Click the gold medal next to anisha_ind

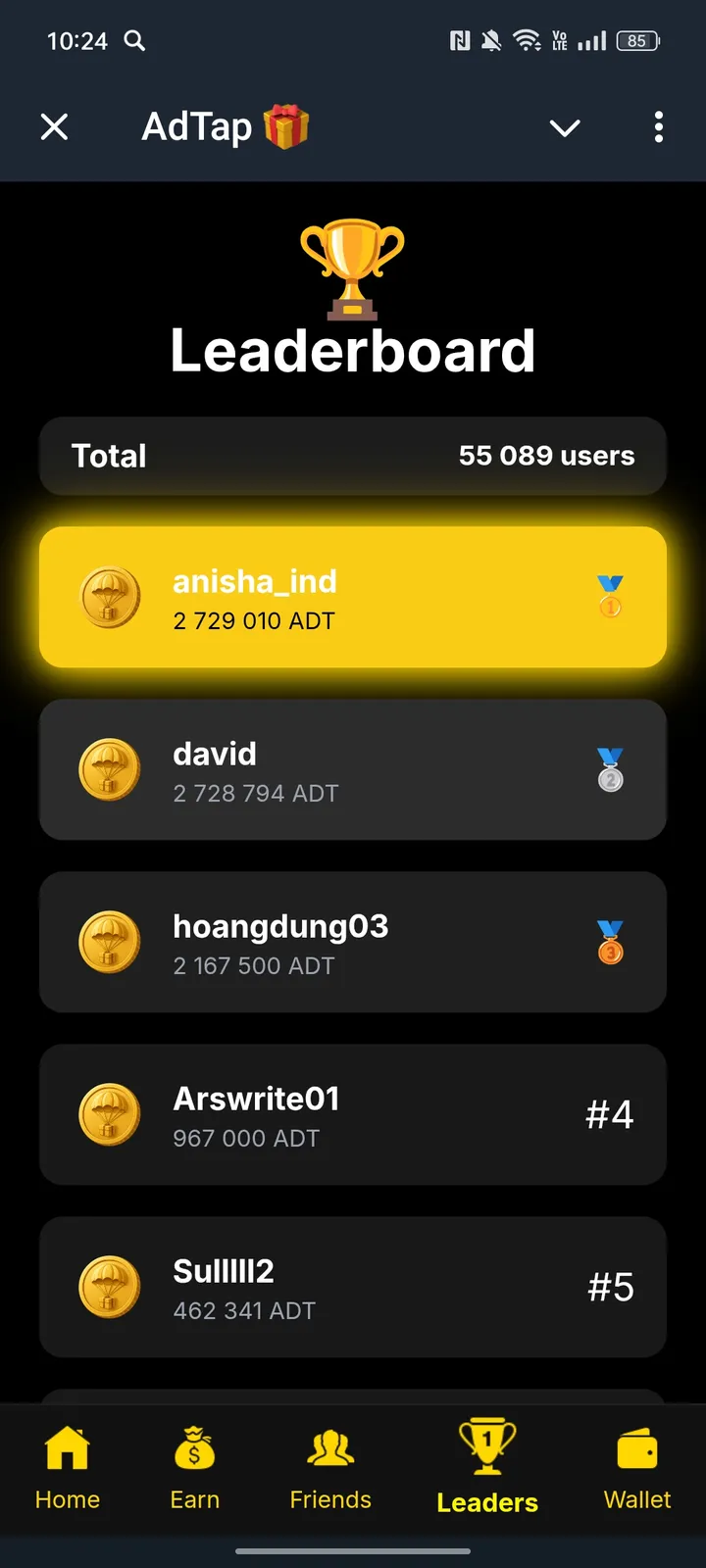(610, 598)
